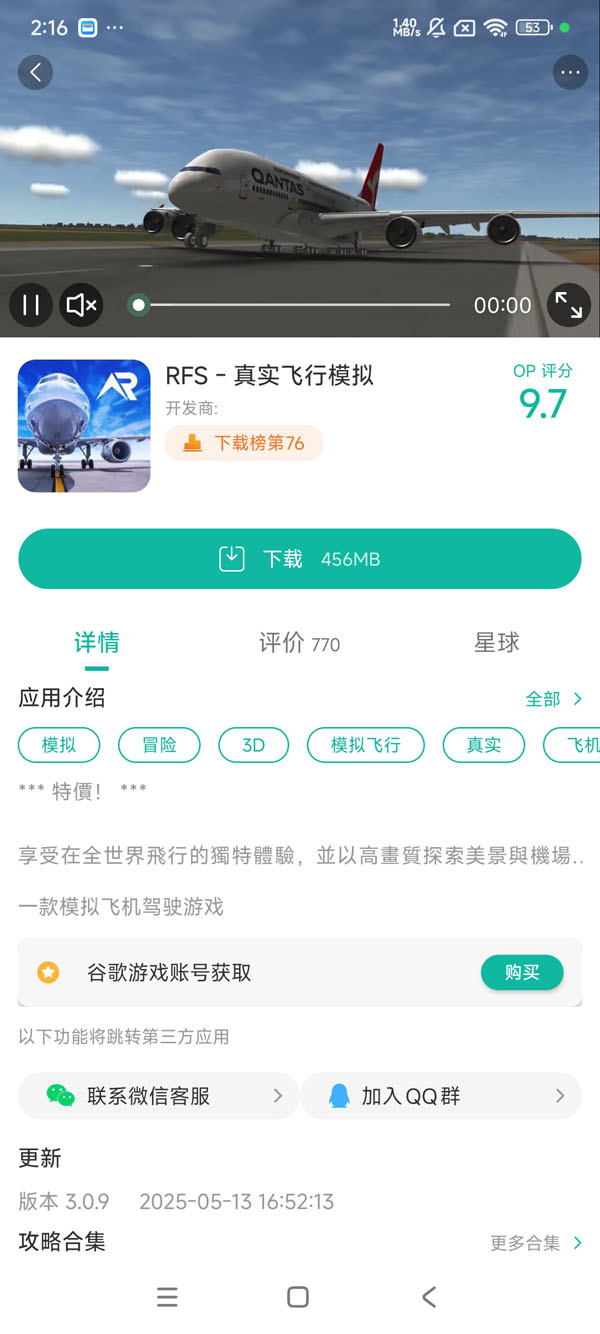Open the 下载榜第76 ranking badge
600x1334 pixels.
click(x=244, y=442)
